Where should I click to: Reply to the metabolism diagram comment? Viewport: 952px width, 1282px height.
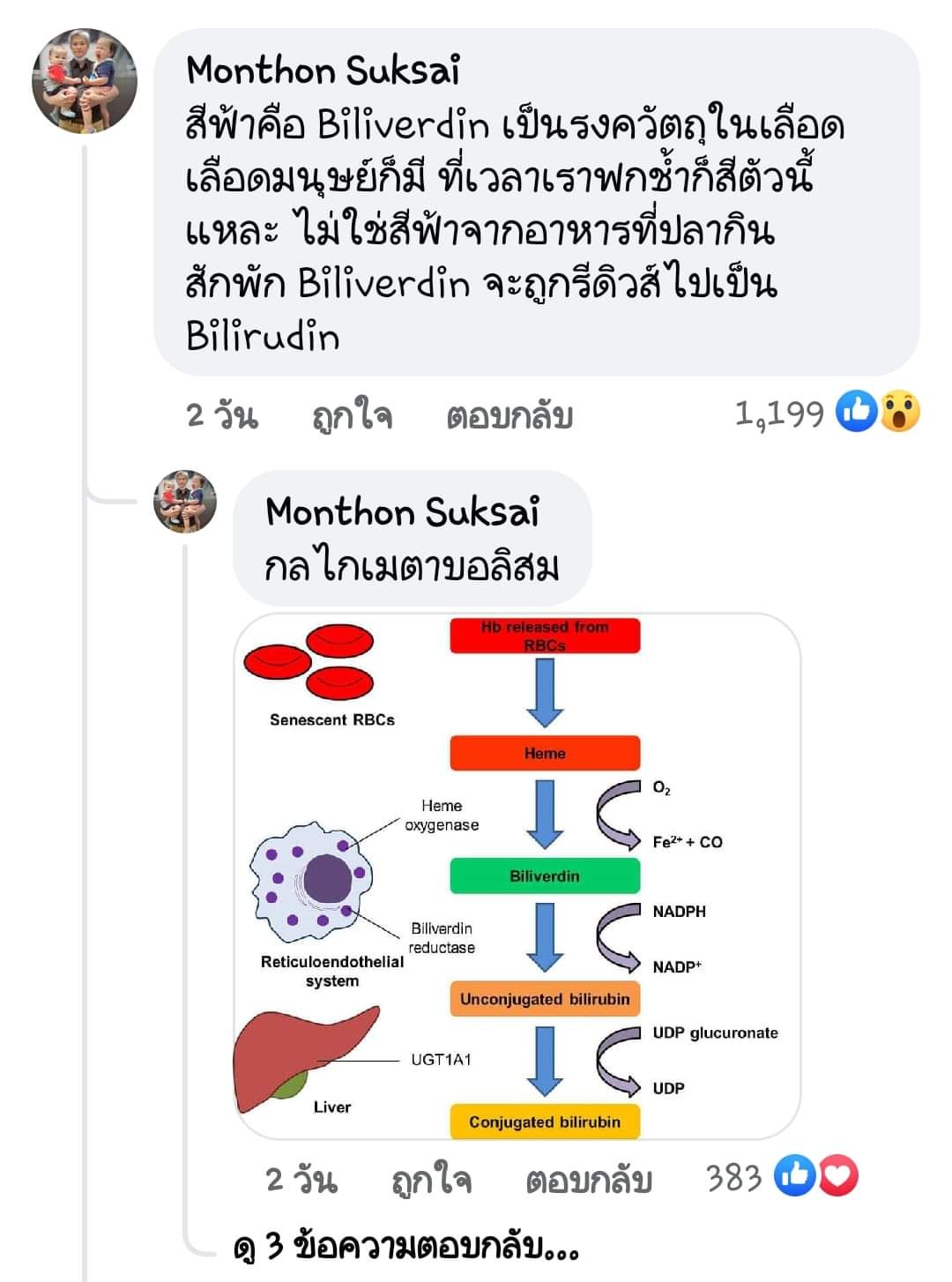(x=589, y=1179)
